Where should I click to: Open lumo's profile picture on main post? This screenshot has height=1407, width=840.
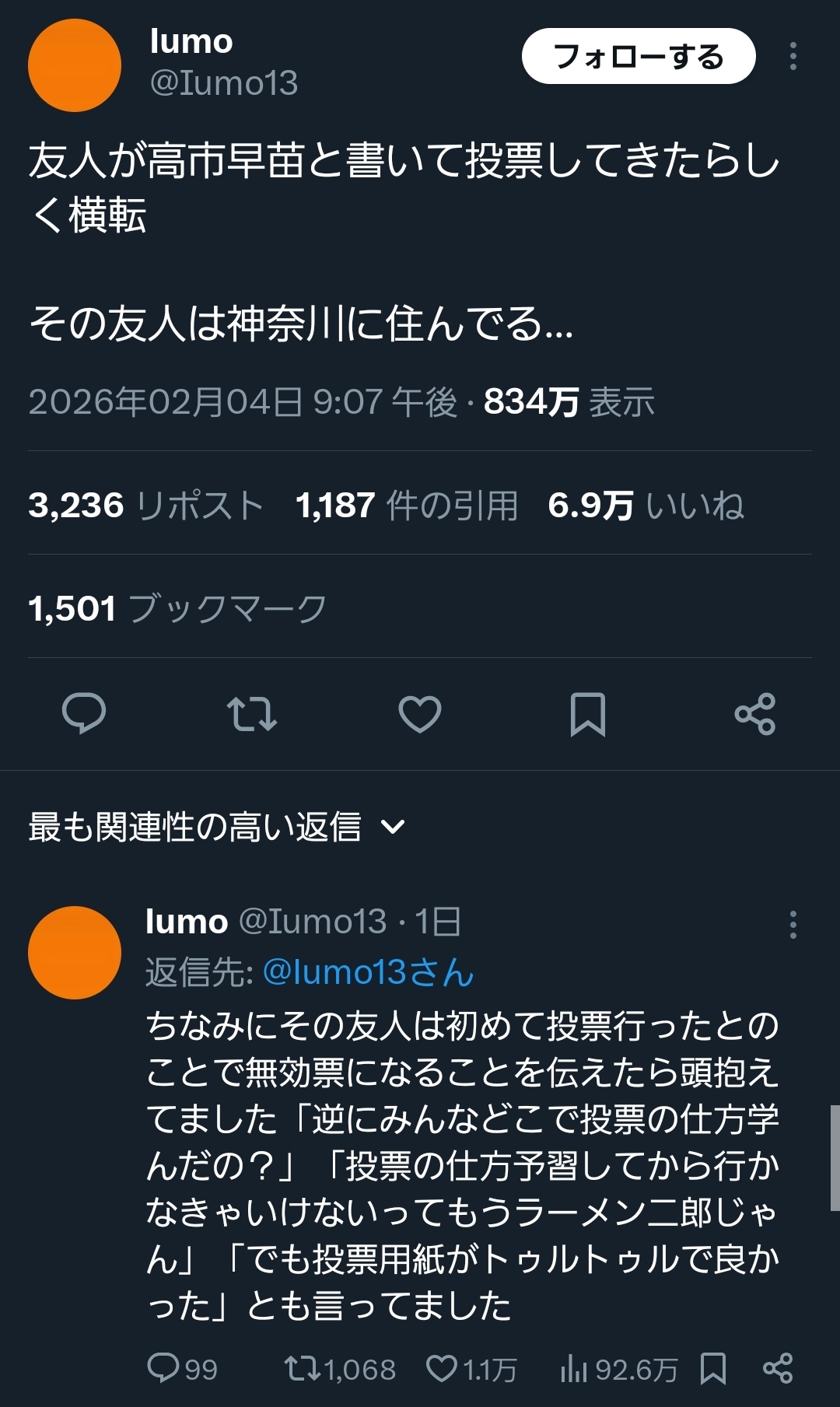(75, 65)
